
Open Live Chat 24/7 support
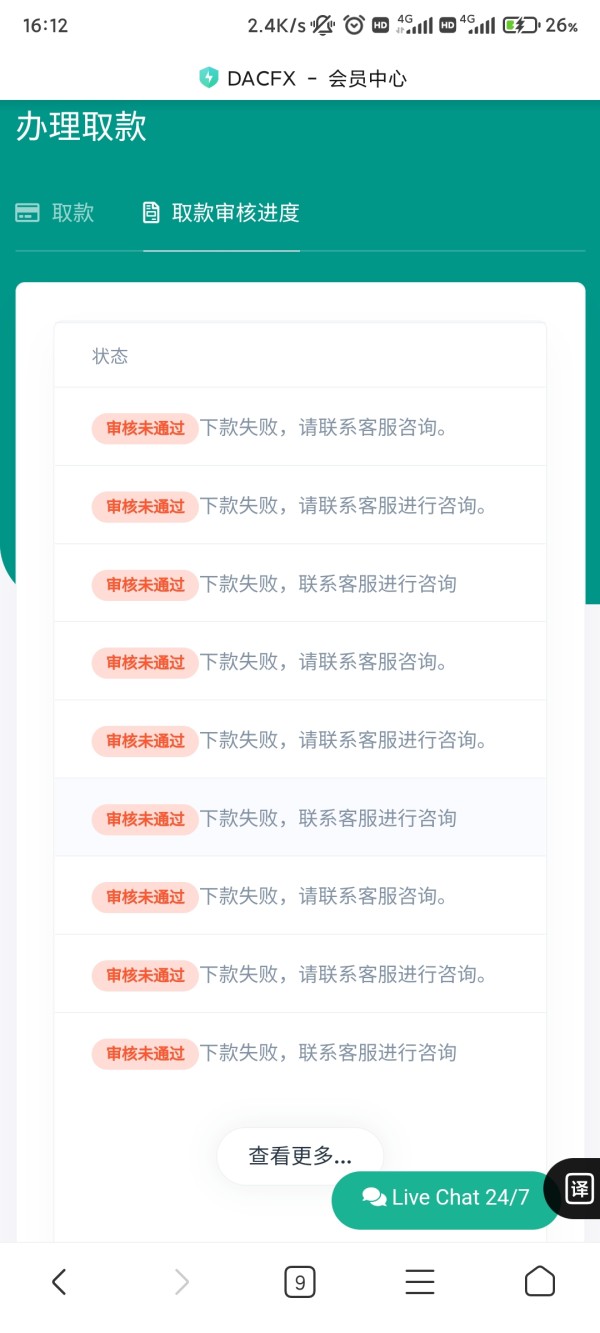(446, 1198)
